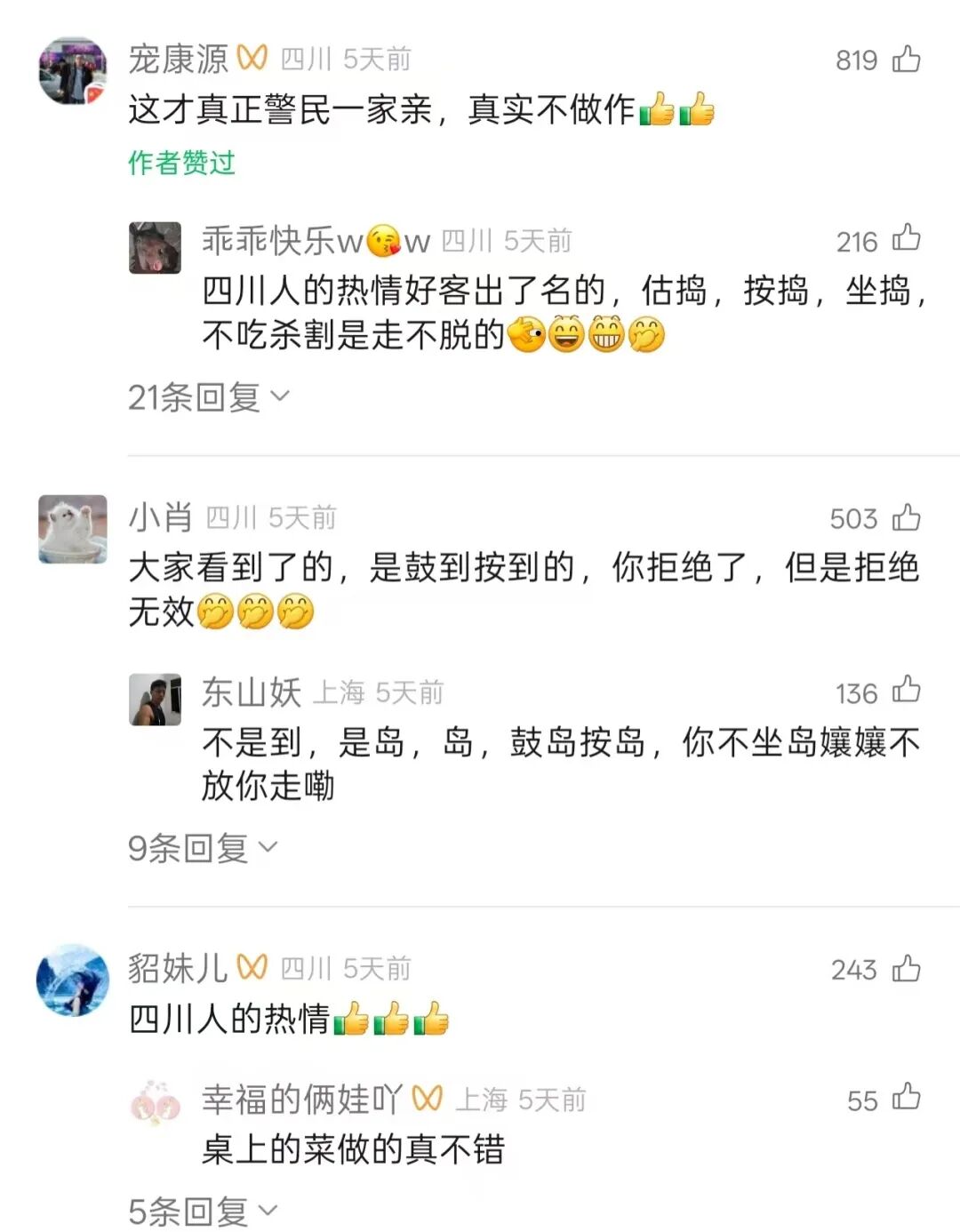Image resolution: width=960 pixels, height=1232 pixels.
Task: Like 貂妹儿's comment
Action: click(x=906, y=968)
